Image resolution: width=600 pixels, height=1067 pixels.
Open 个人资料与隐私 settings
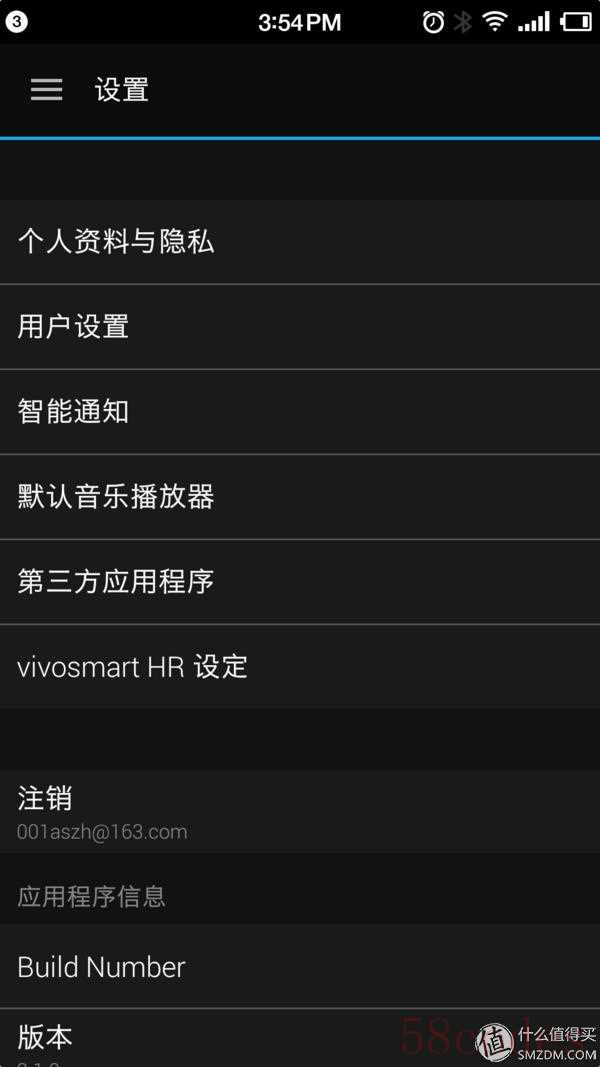[300, 242]
